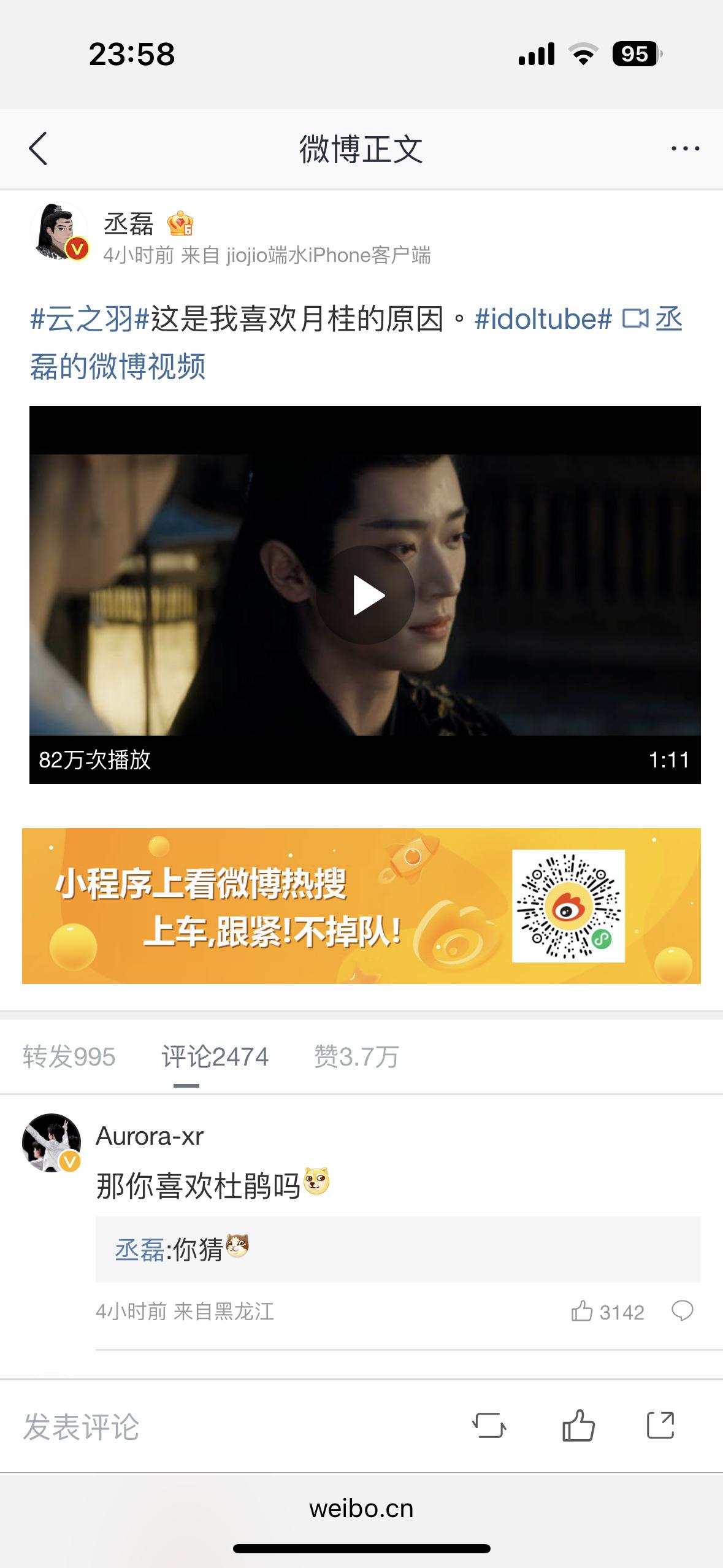This screenshot has width=723, height=1568.
Task: Like the post from the bottom bar
Action: tap(578, 1425)
